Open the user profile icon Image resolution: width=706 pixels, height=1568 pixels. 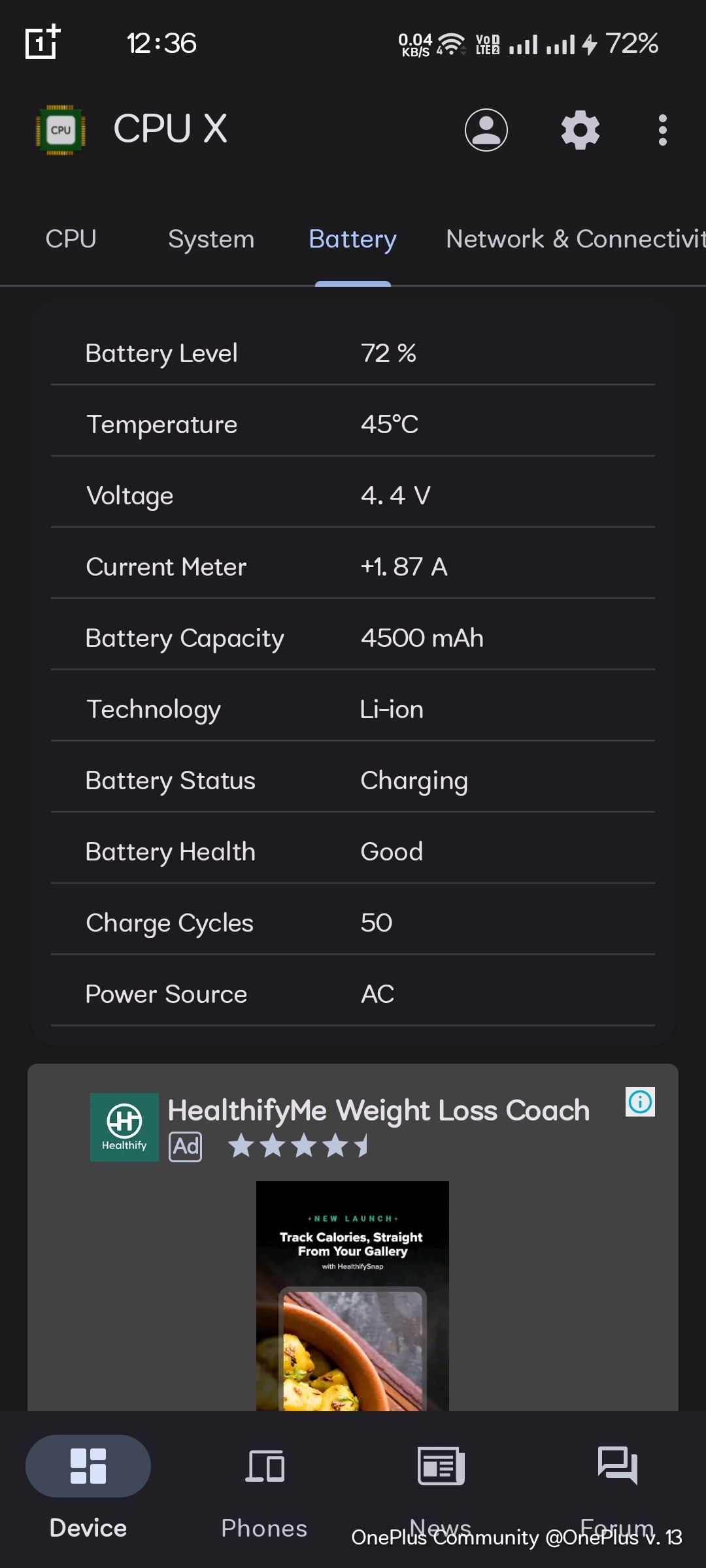(486, 129)
